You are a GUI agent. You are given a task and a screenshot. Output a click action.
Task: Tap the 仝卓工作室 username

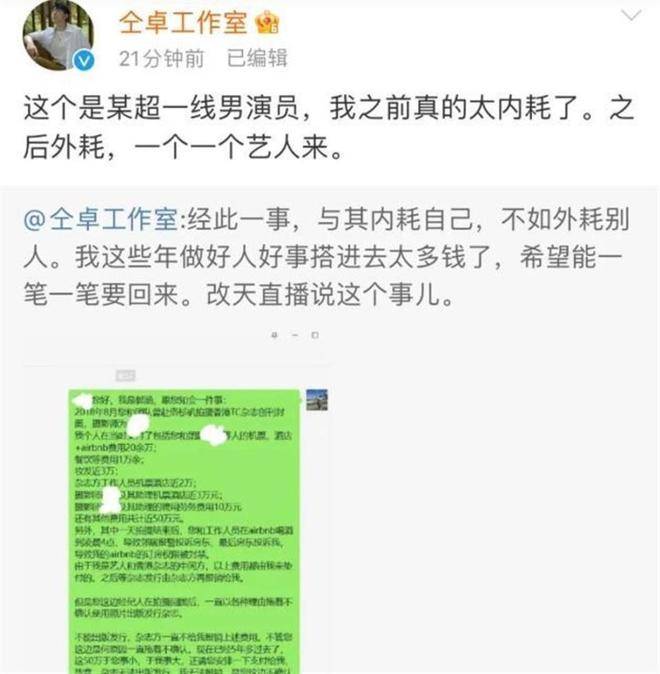pyautogui.click(x=181, y=20)
